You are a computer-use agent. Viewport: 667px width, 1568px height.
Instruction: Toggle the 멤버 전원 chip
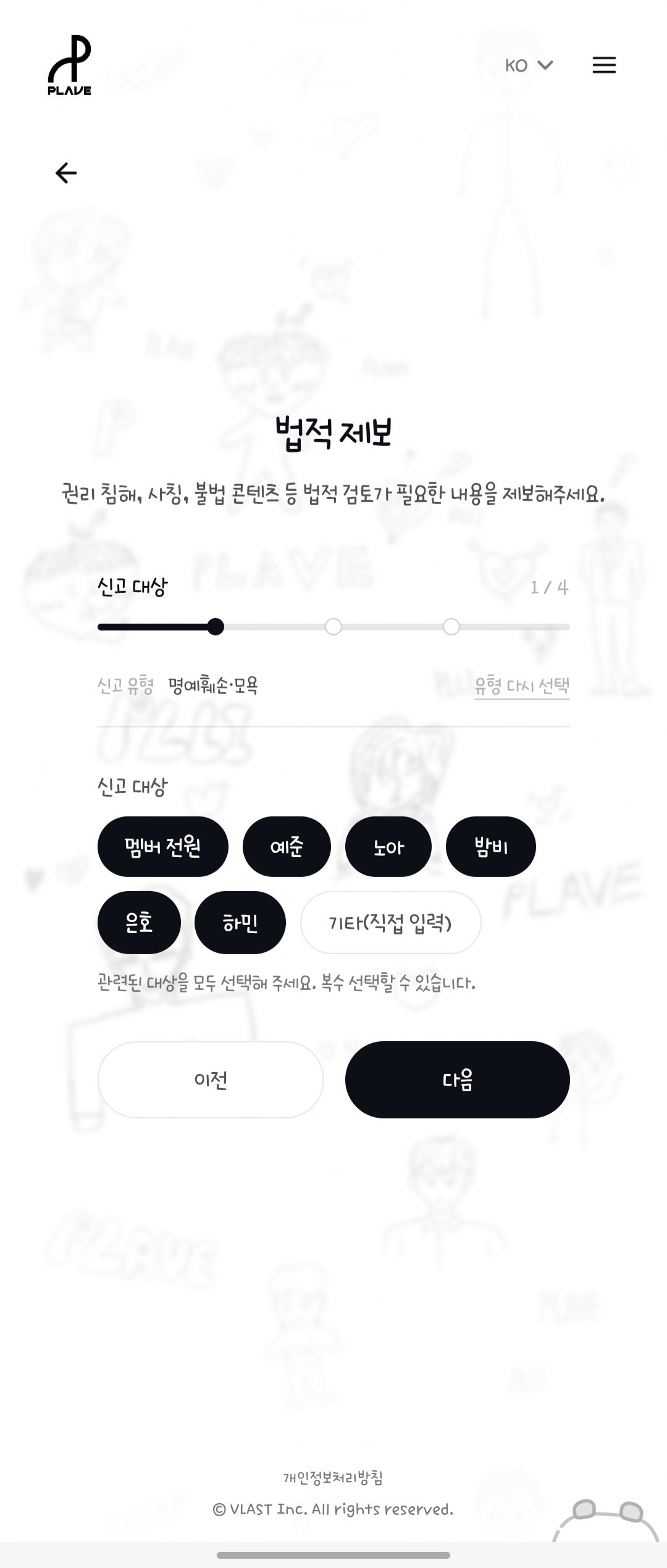click(163, 846)
